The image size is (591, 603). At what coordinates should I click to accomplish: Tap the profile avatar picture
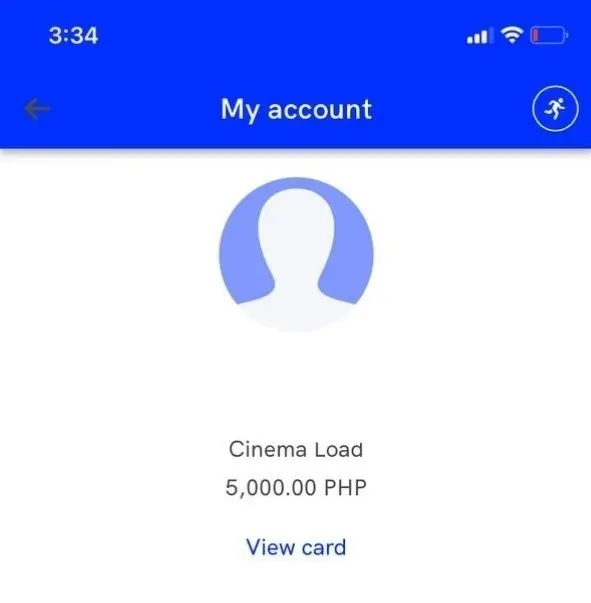point(296,255)
